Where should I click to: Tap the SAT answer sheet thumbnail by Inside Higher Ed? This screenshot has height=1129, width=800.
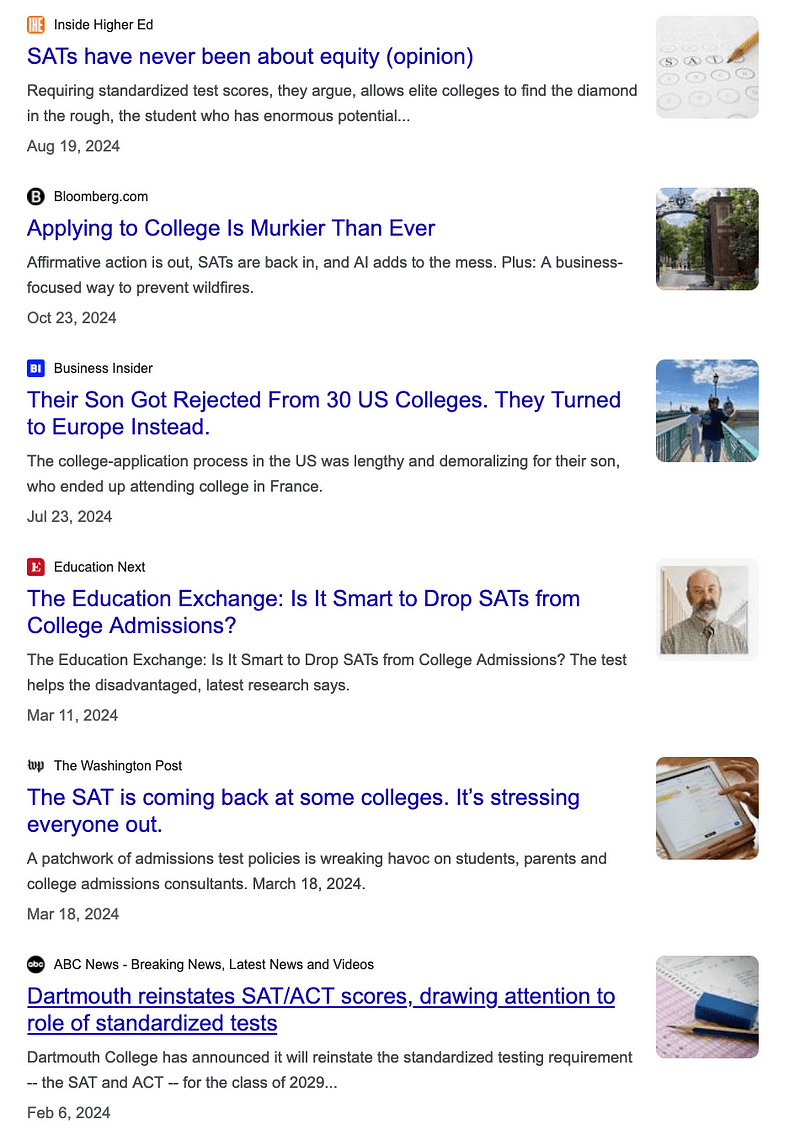pyautogui.click(x=707, y=67)
